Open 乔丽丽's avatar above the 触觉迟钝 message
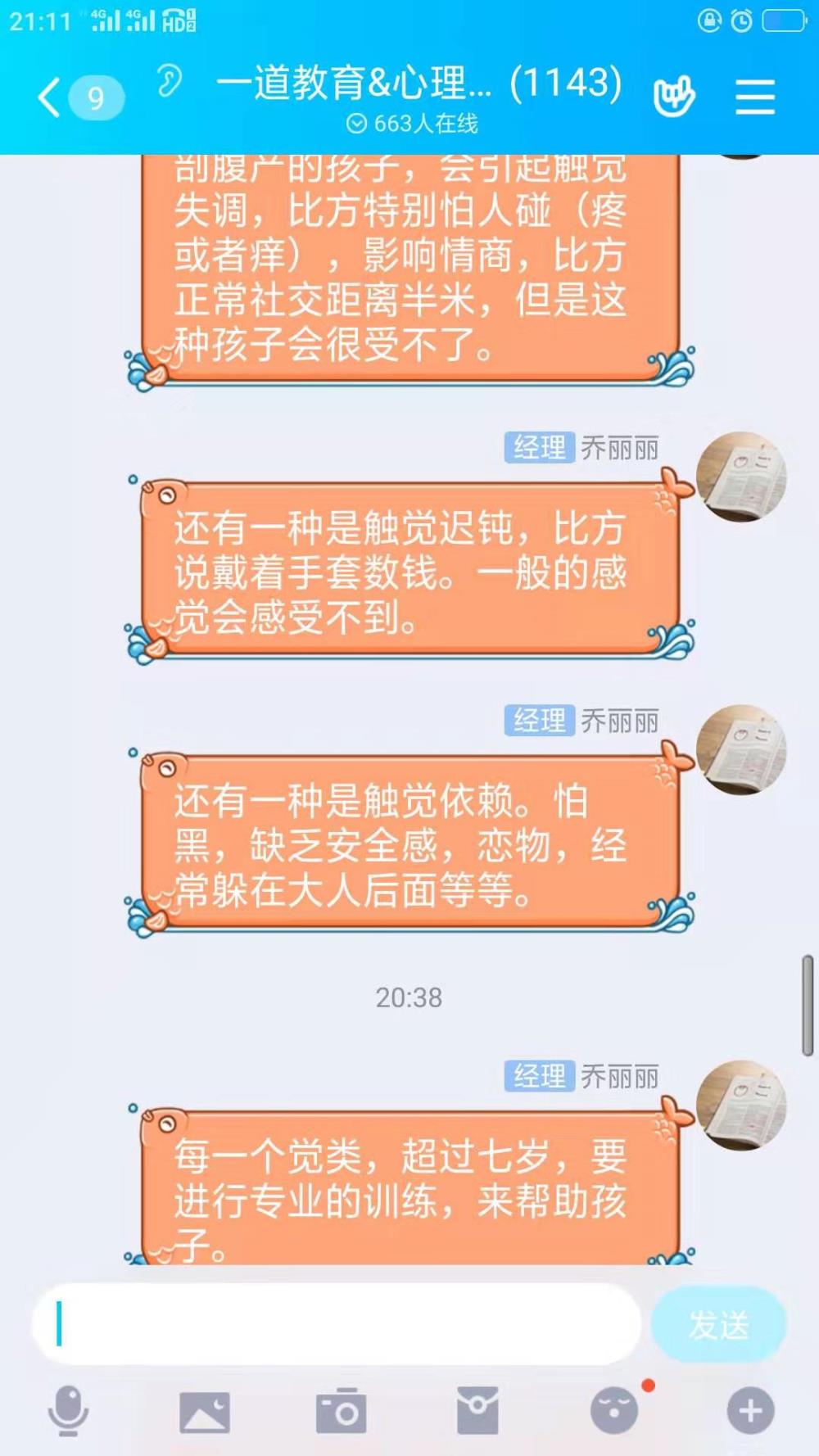This screenshot has height=1456, width=819. [x=741, y=477]
